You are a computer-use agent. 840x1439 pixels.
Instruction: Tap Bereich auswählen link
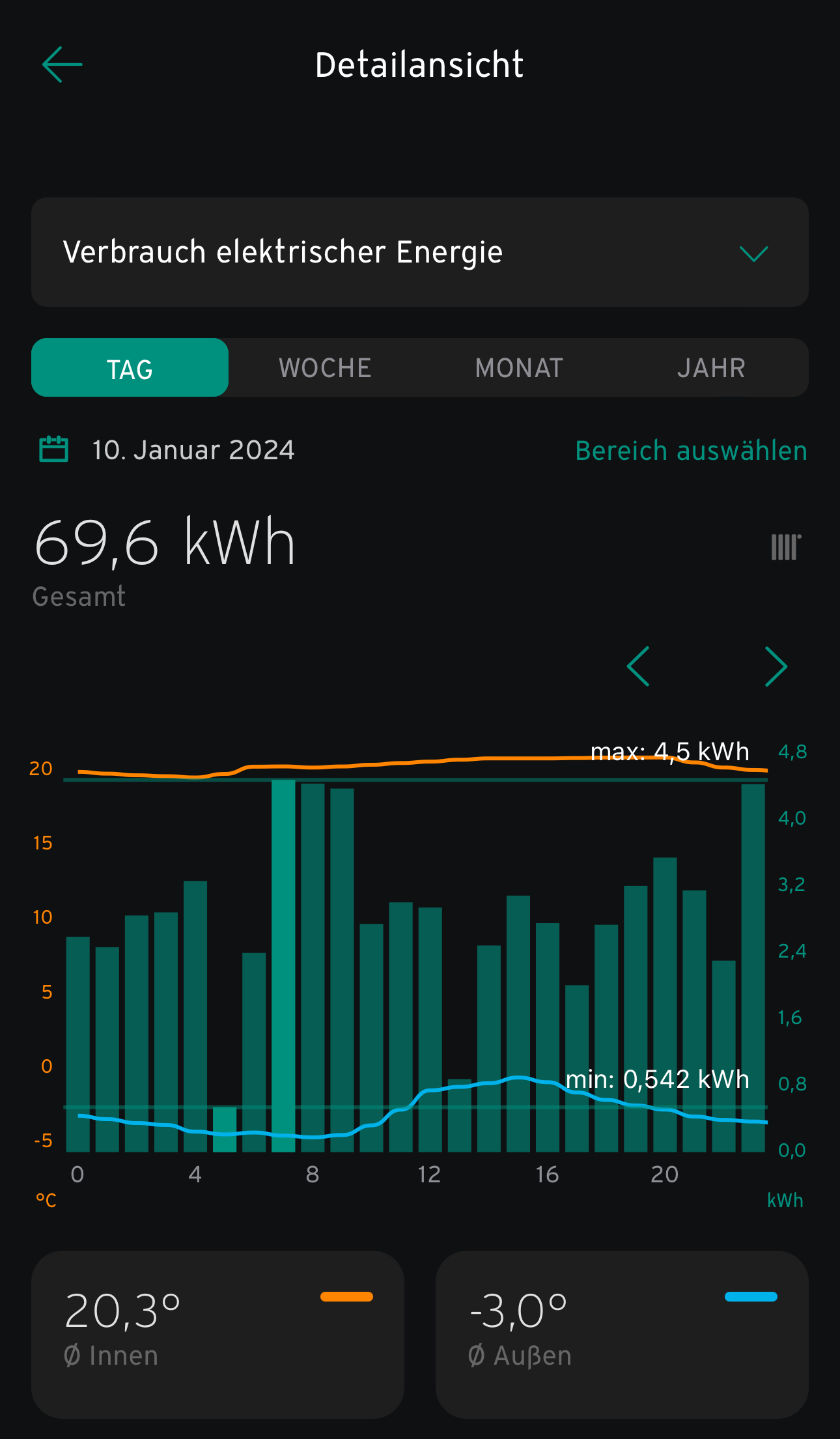[x=691, y=451]
